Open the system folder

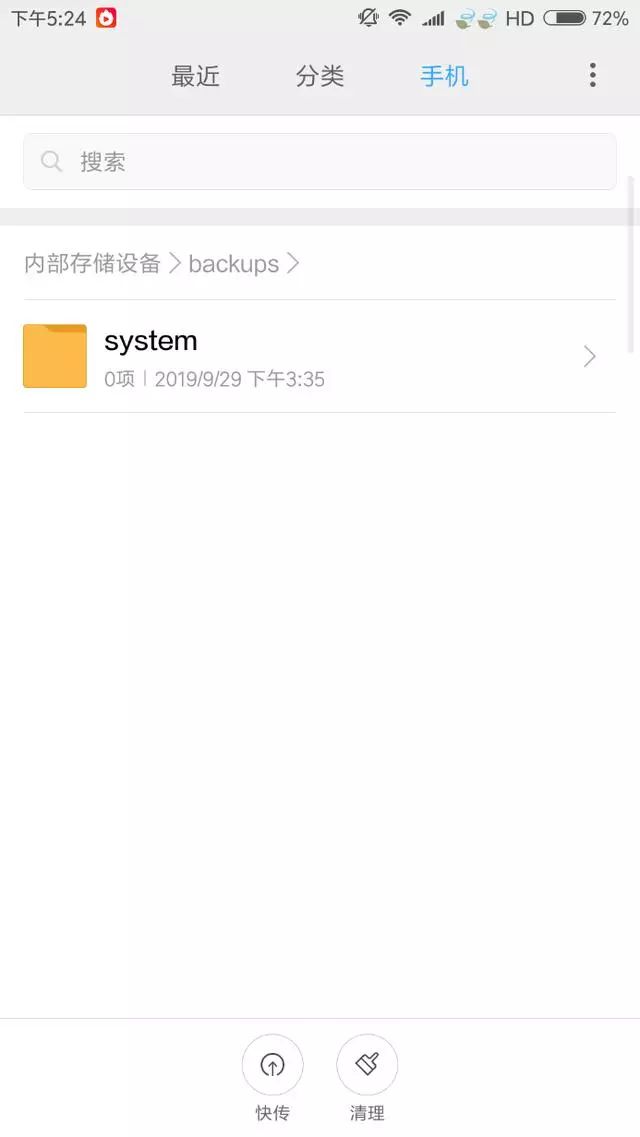(320, 356)
